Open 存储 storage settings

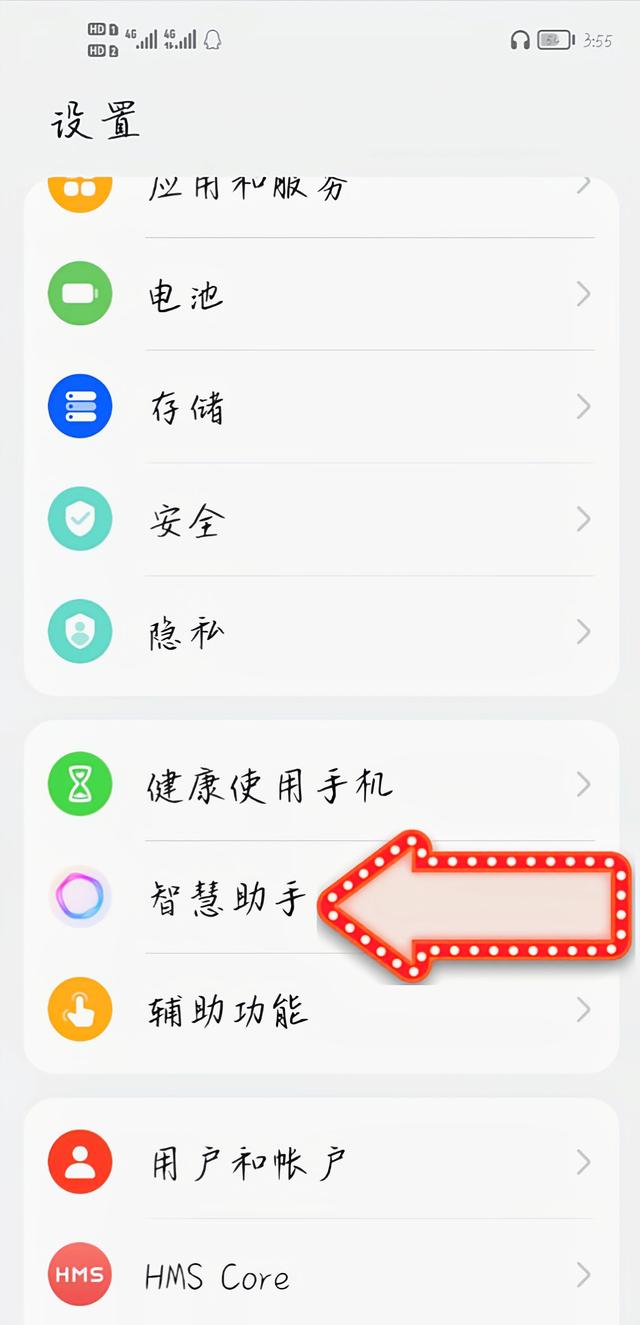click(x=320, y=408)
